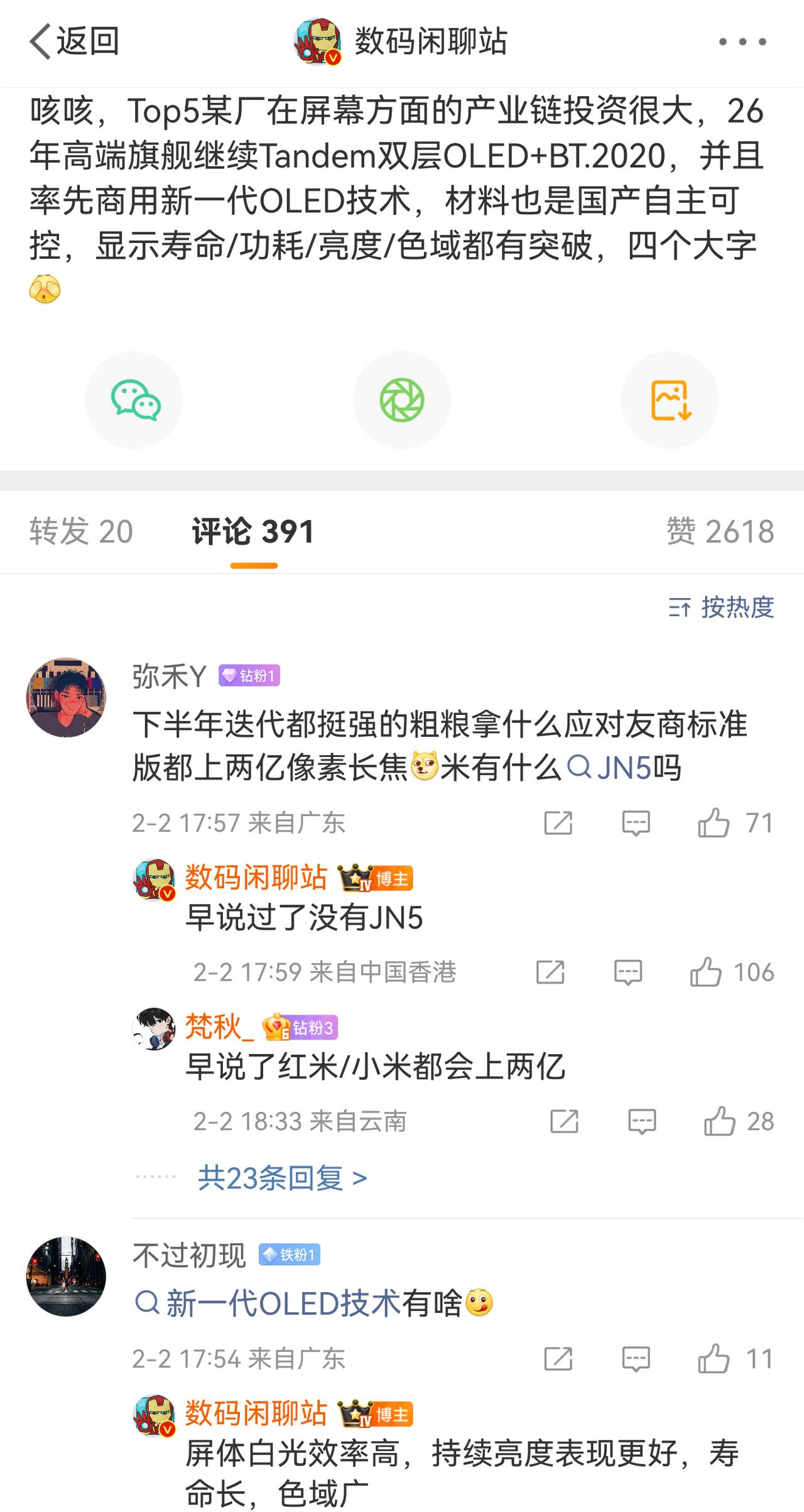Share the post to WeChat
This screenshot has width=804, height=1512.
pyautogui.click(x=134, y=400)
